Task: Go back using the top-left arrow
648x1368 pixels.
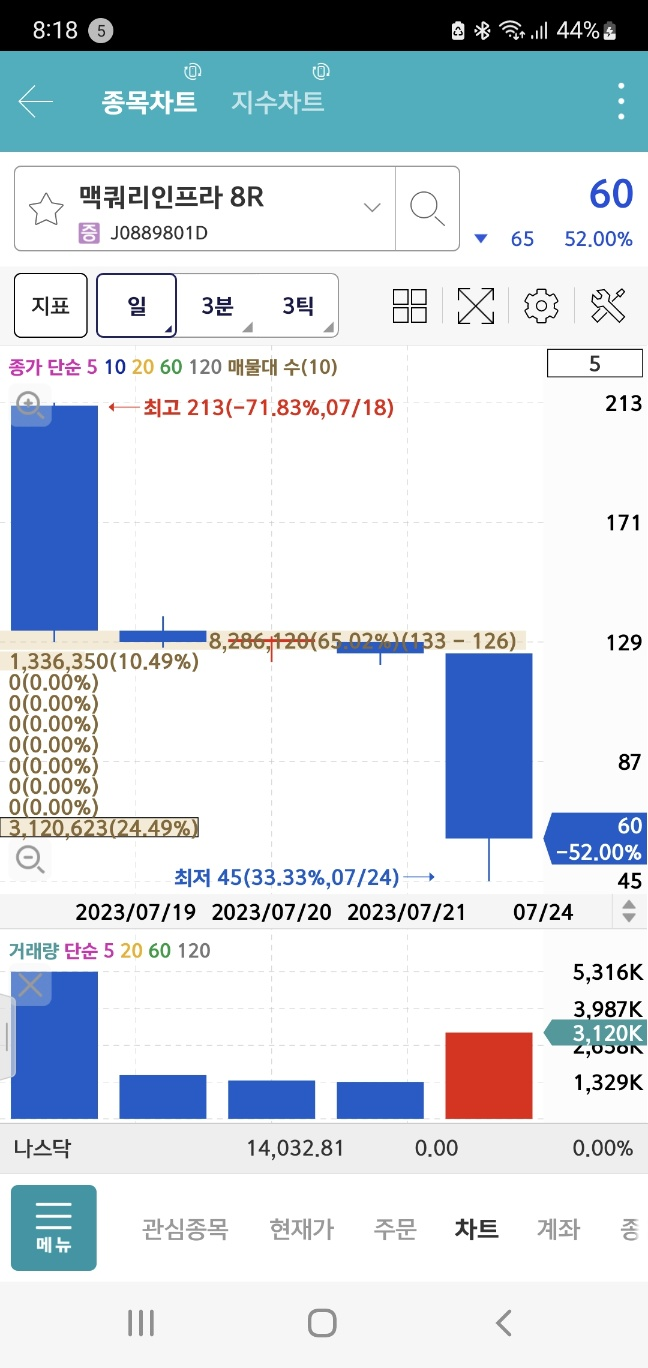Action: [x=36, y=101]
